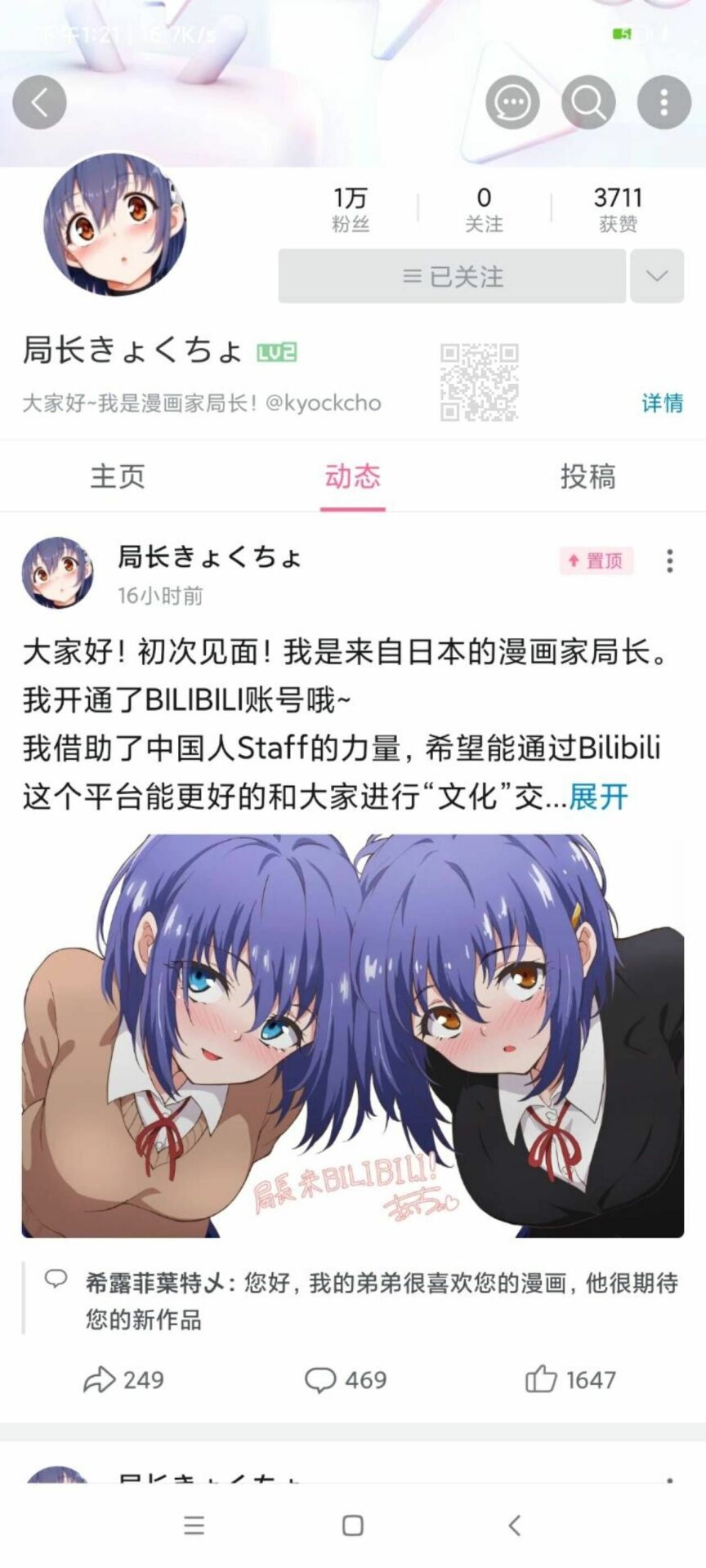
Task: Like the pinned post
Action: pos(570,1380)
